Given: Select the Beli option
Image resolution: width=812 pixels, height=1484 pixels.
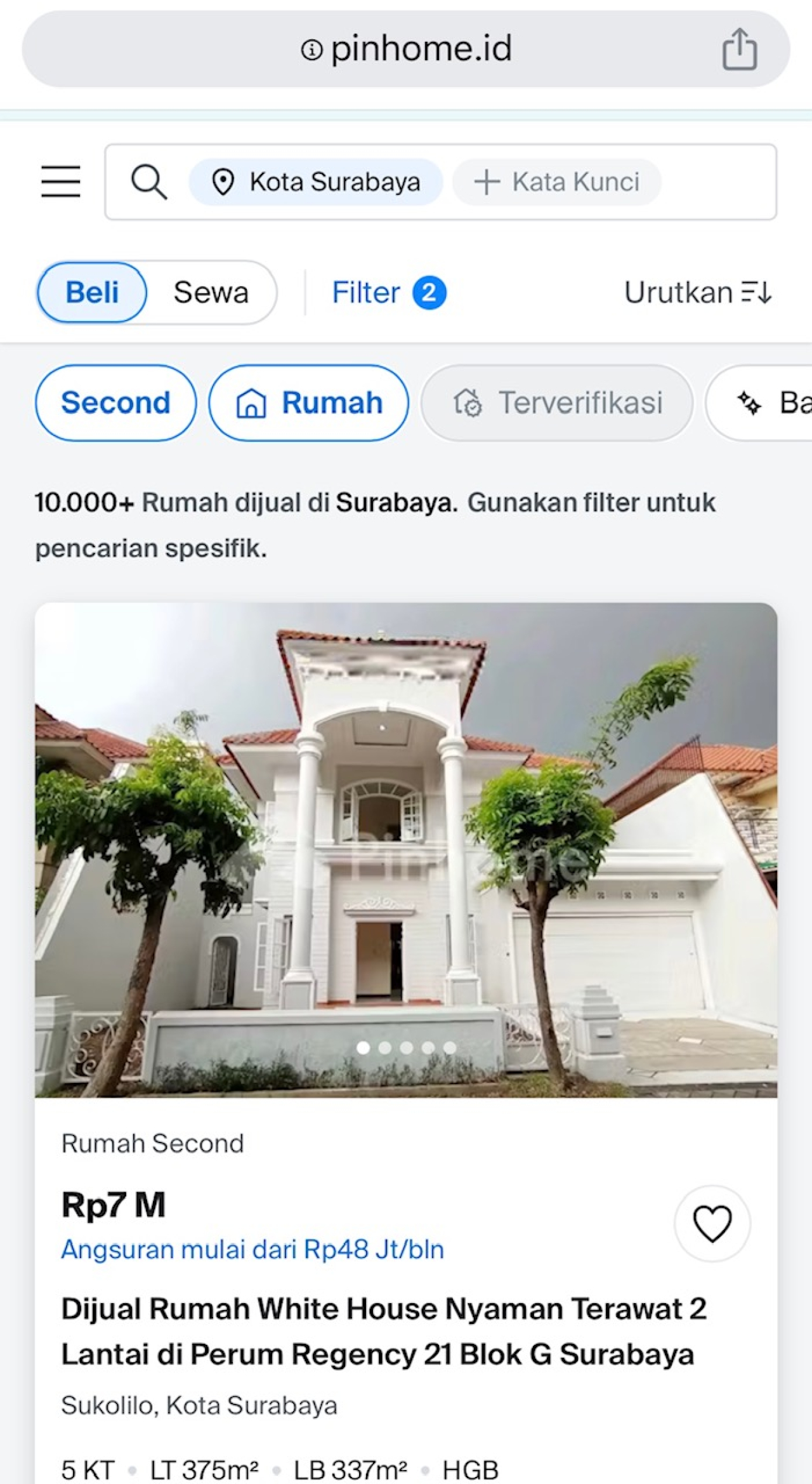Looking at the screenshot, I should click(93, 293).
